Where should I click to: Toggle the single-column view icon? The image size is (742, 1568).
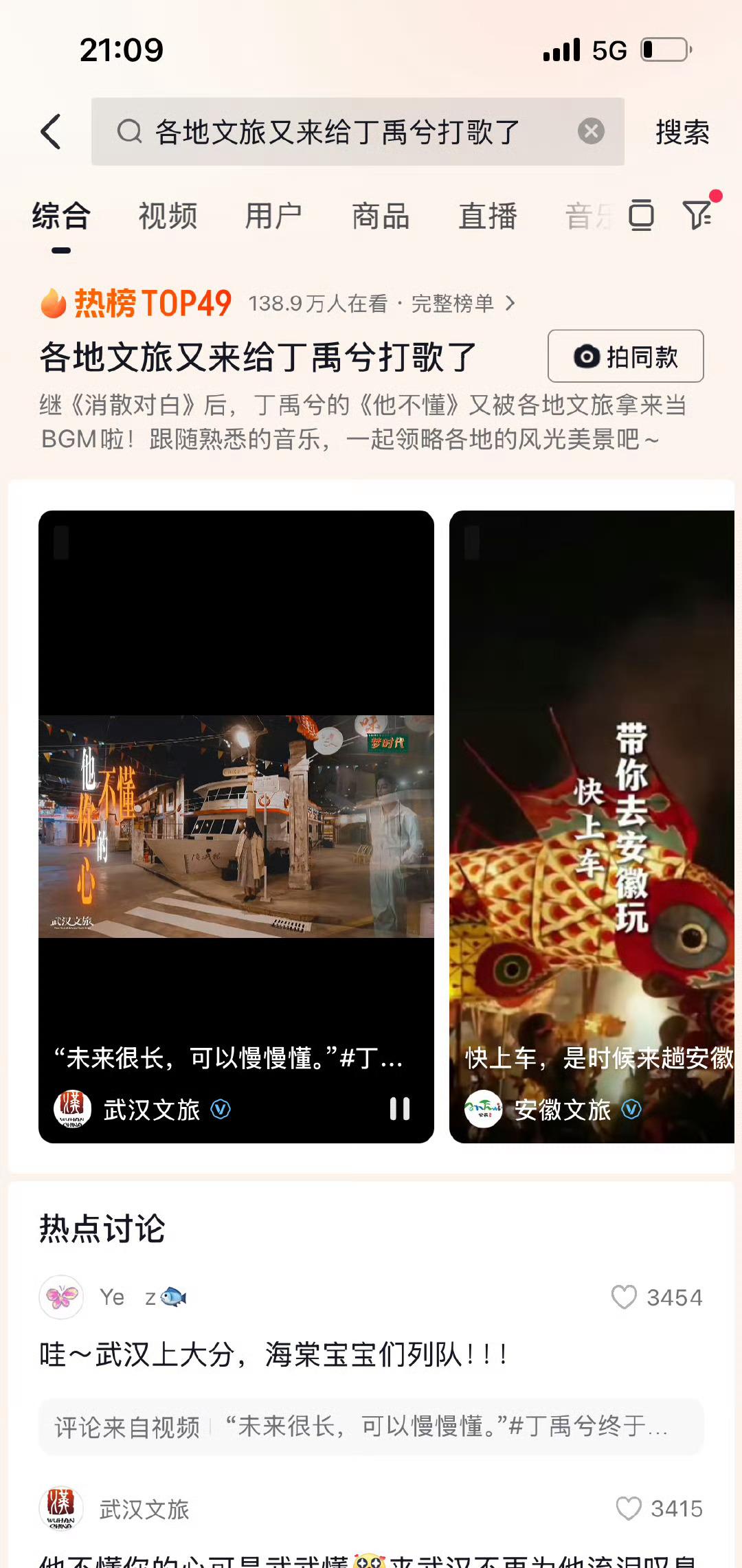pos(641,215)
